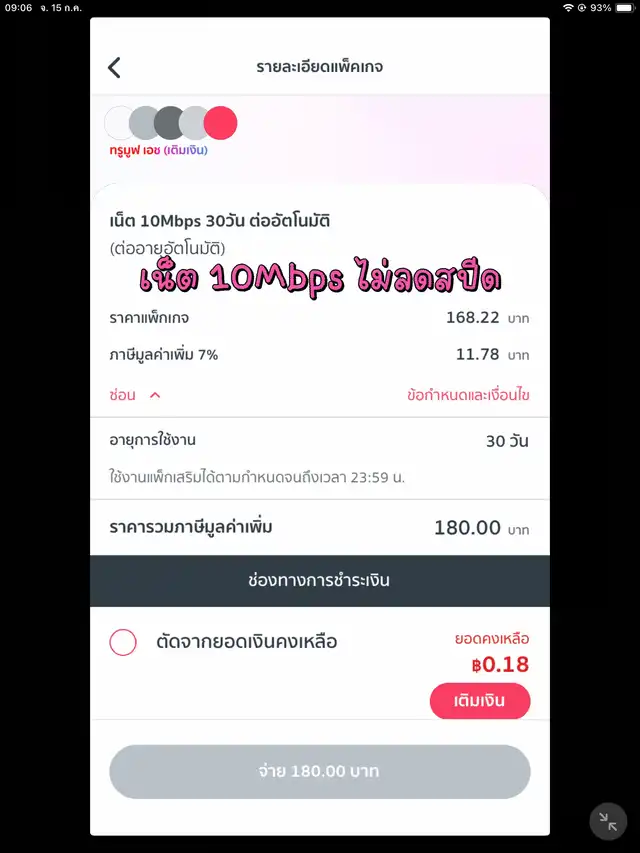The height and width of the screenshot is (853, 640).
Task: Open the ข้อกำหนดและเงื่อนไข link
Action: (x=468, y=395)
